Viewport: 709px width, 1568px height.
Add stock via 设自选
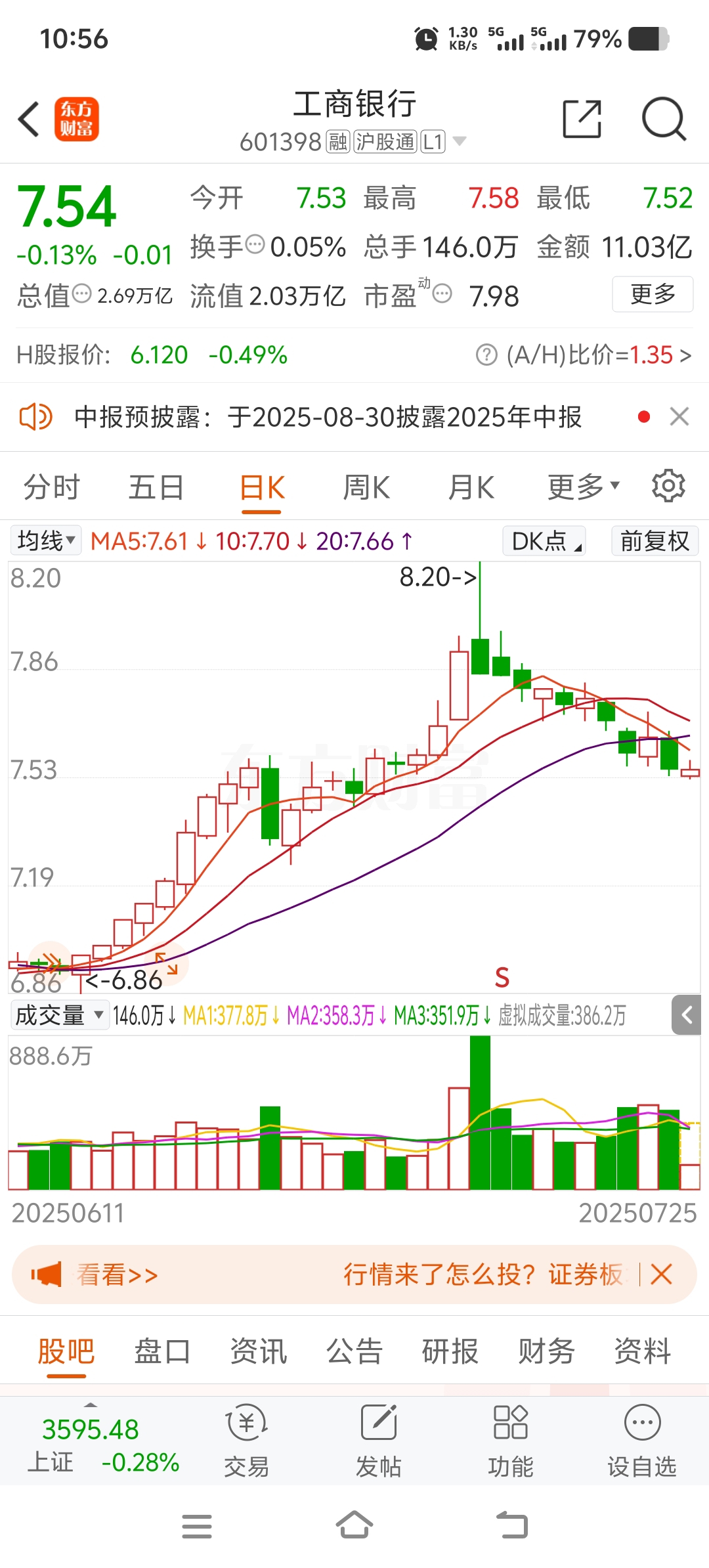642,1441
